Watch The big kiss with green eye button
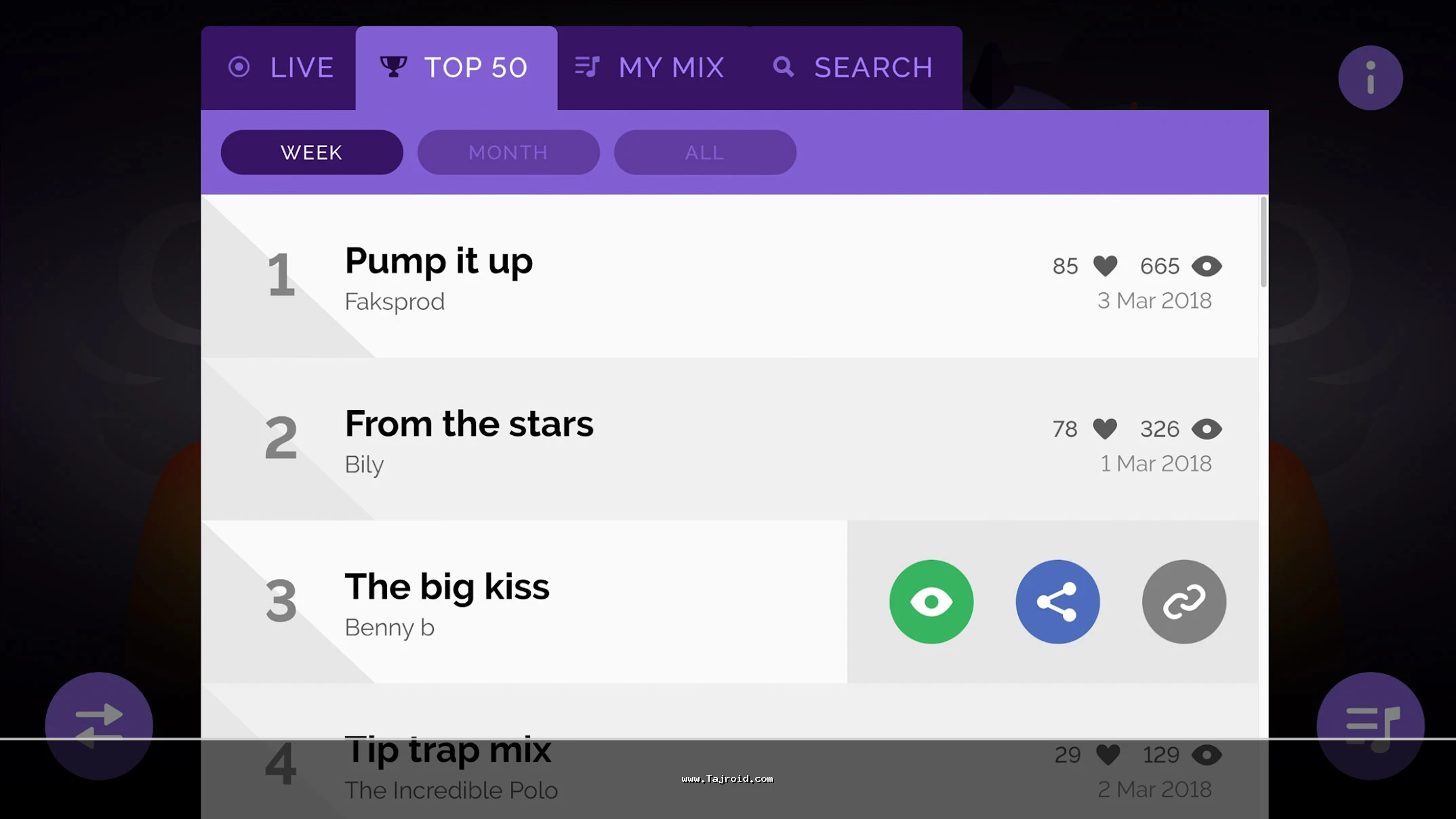The width and height of the screenshot is (1456, 819). tap(931, 602)
